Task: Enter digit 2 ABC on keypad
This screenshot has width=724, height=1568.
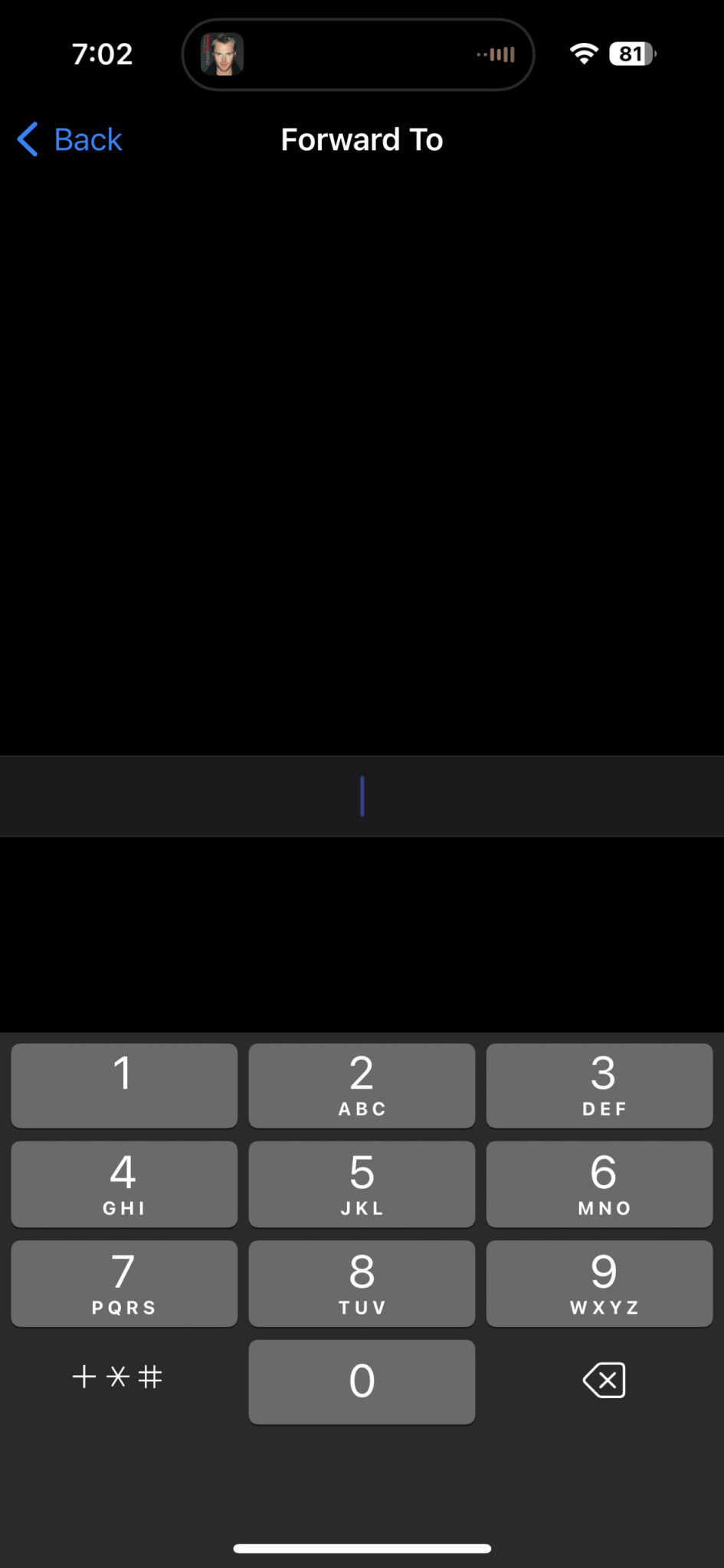Action: [362, 1085]
